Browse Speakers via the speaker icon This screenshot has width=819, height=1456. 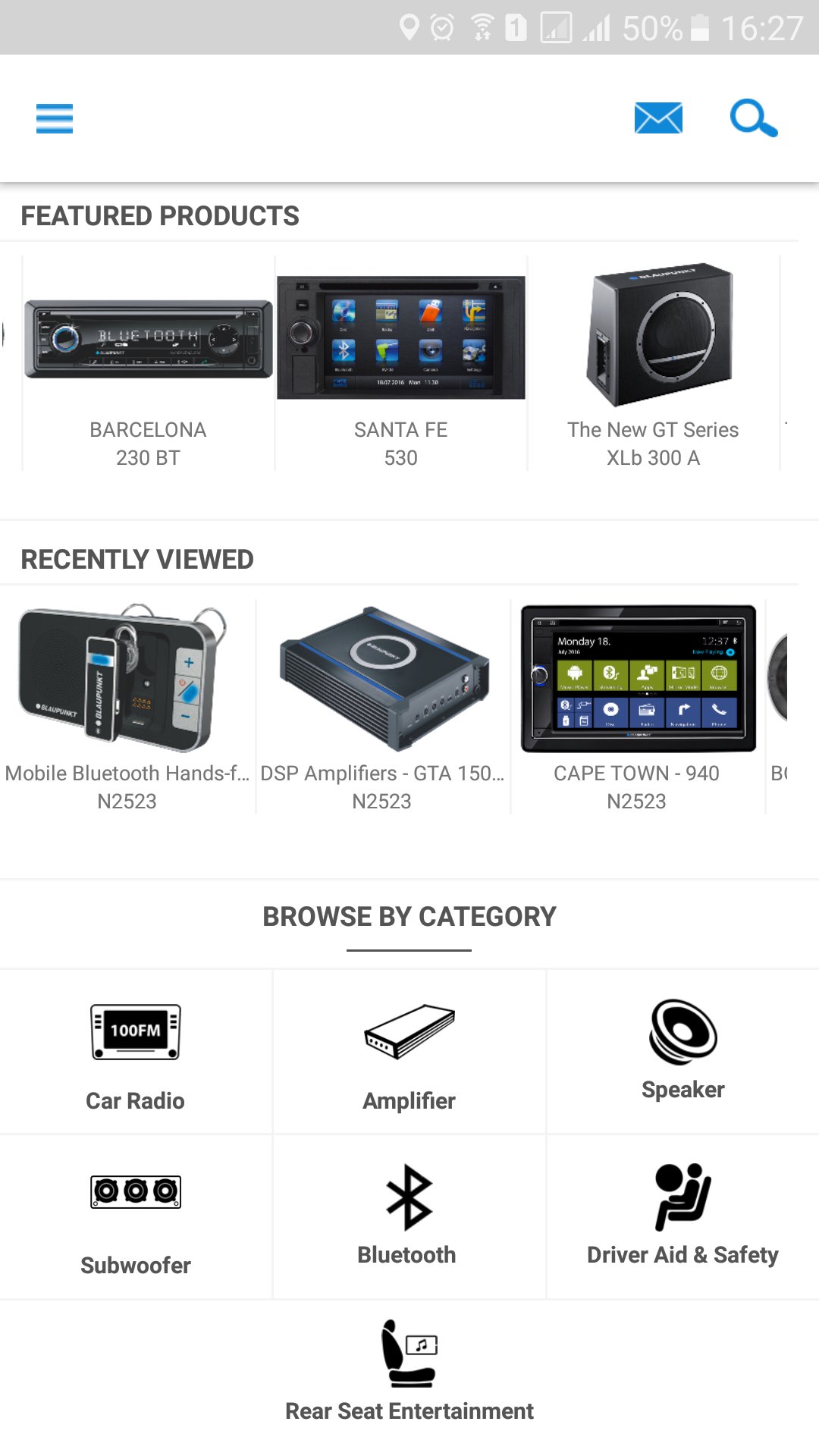click(682, 1046)
